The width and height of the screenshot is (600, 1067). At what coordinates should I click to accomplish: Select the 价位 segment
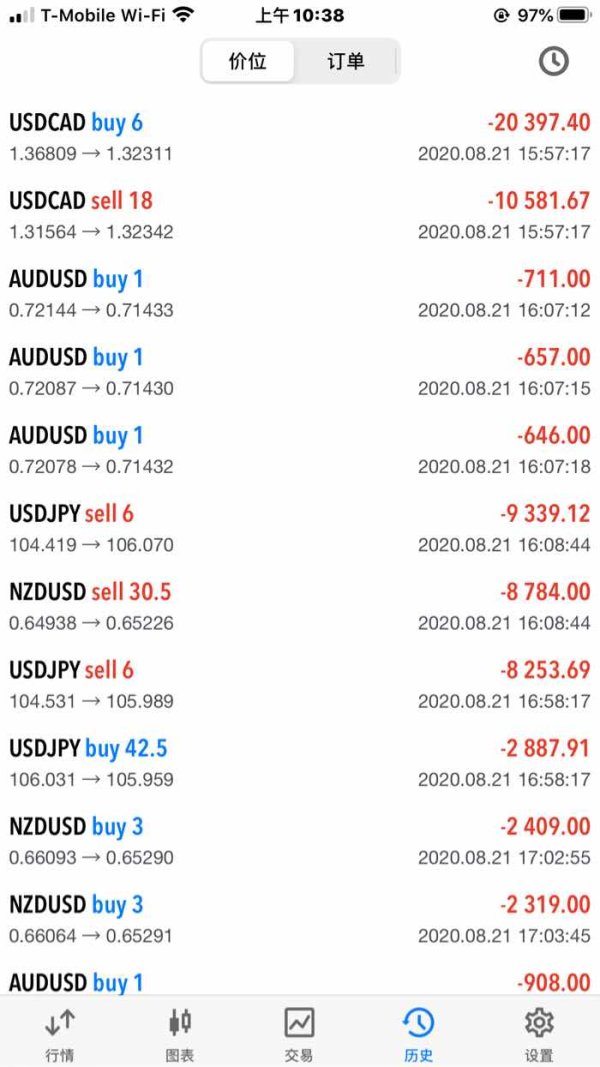point(248,61)
